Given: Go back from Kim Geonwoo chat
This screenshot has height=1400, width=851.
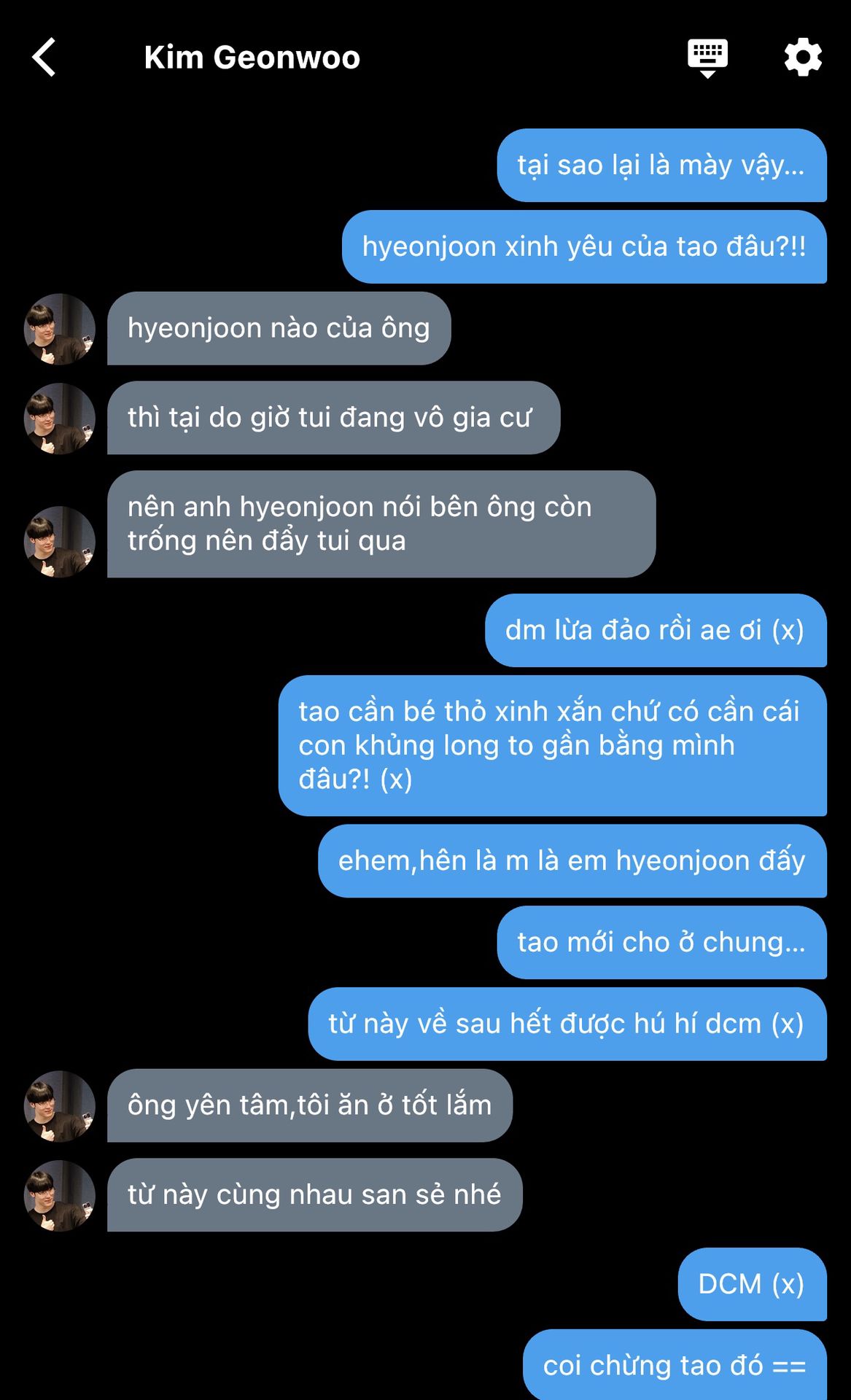Looking at the screenshot, I should [44, 58].
